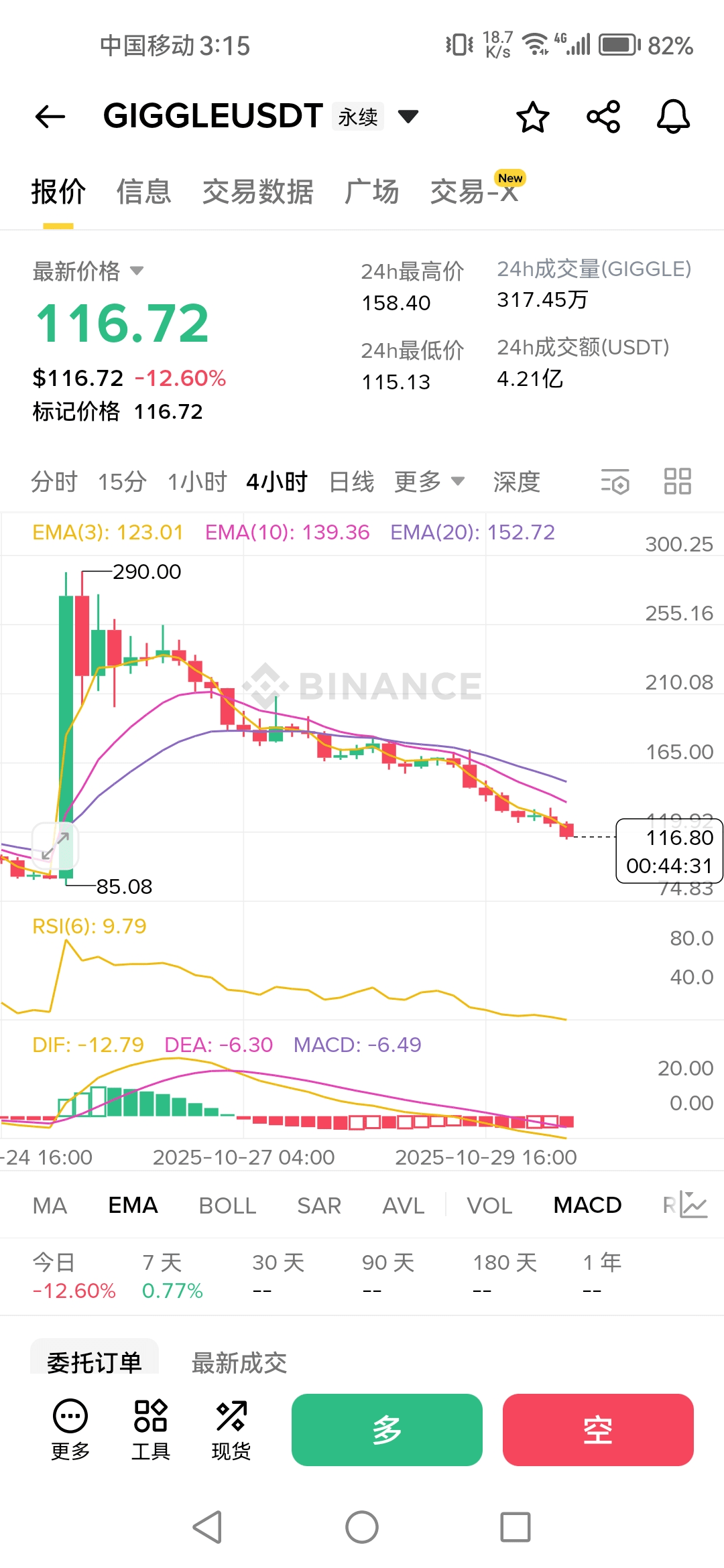Switch to the 信息 tab
Screen dimensions: 724x1568
pyautogui.click(x=144, y=192)
